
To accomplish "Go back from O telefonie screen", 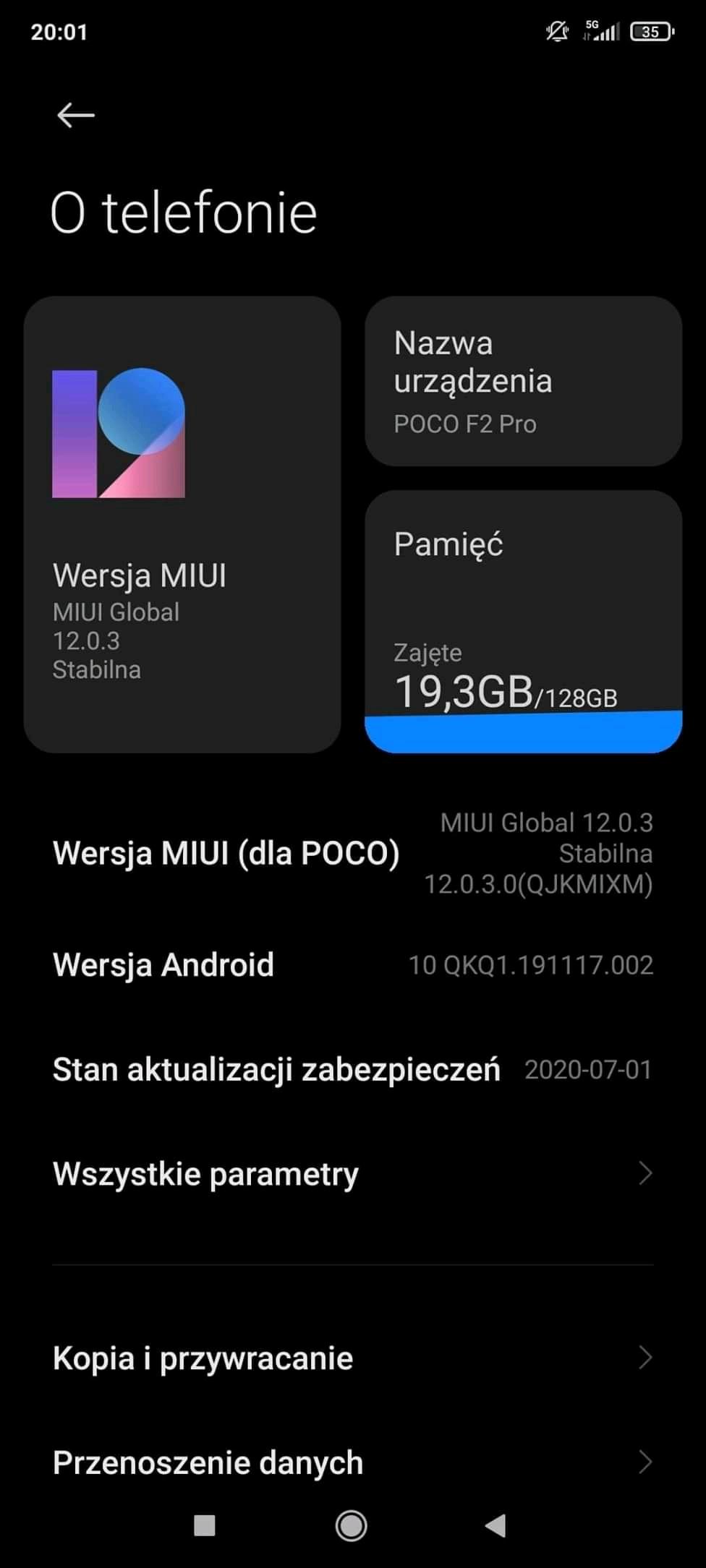I will [x=75, y=115].
